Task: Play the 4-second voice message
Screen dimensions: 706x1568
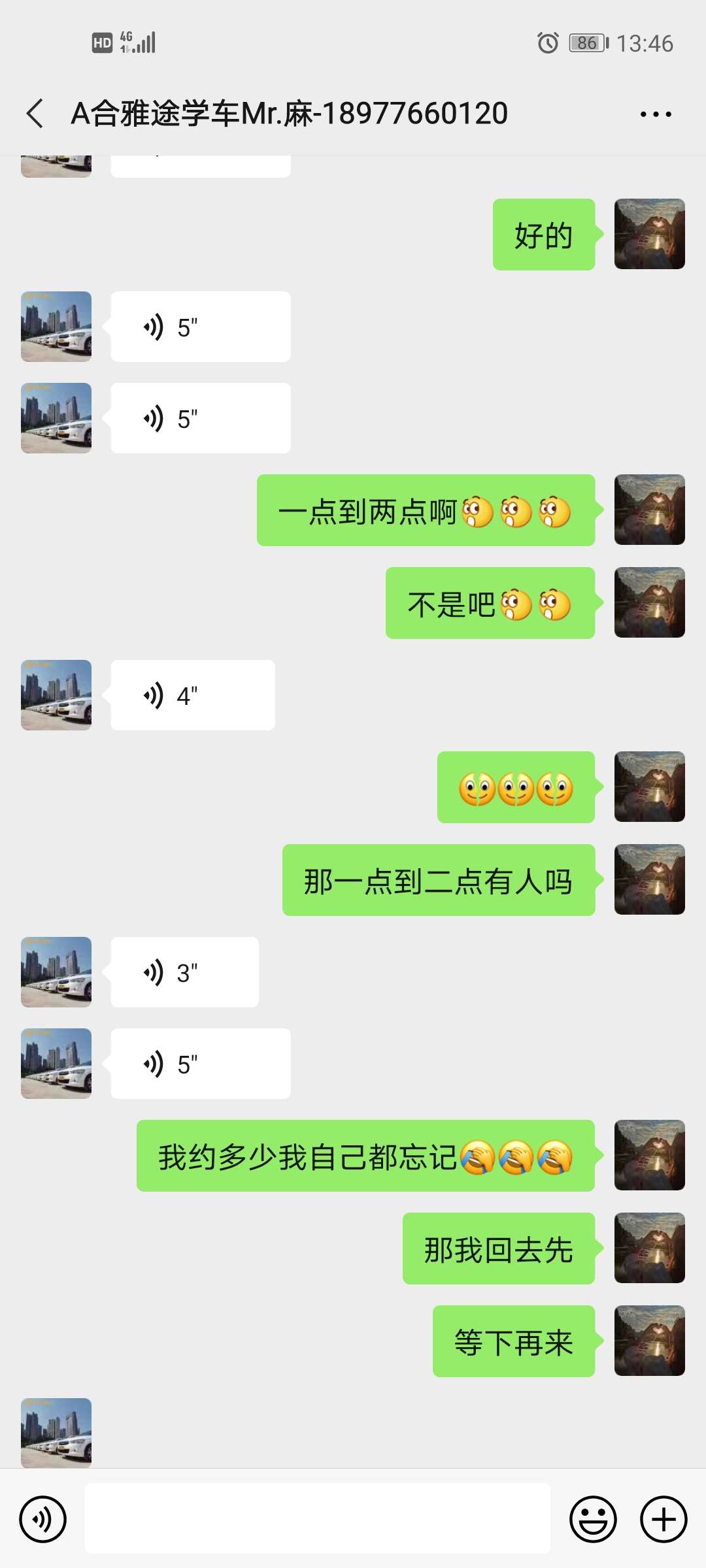Action: coord(193,694)
